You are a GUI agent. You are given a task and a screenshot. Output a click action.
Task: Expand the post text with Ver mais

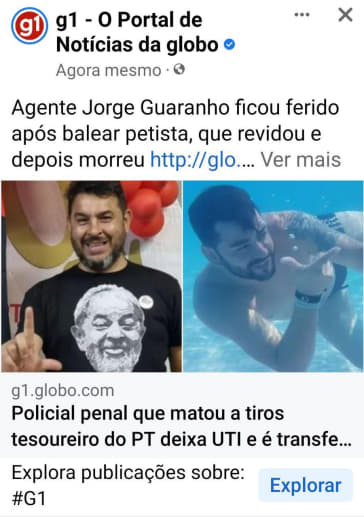tap(301, 160)
